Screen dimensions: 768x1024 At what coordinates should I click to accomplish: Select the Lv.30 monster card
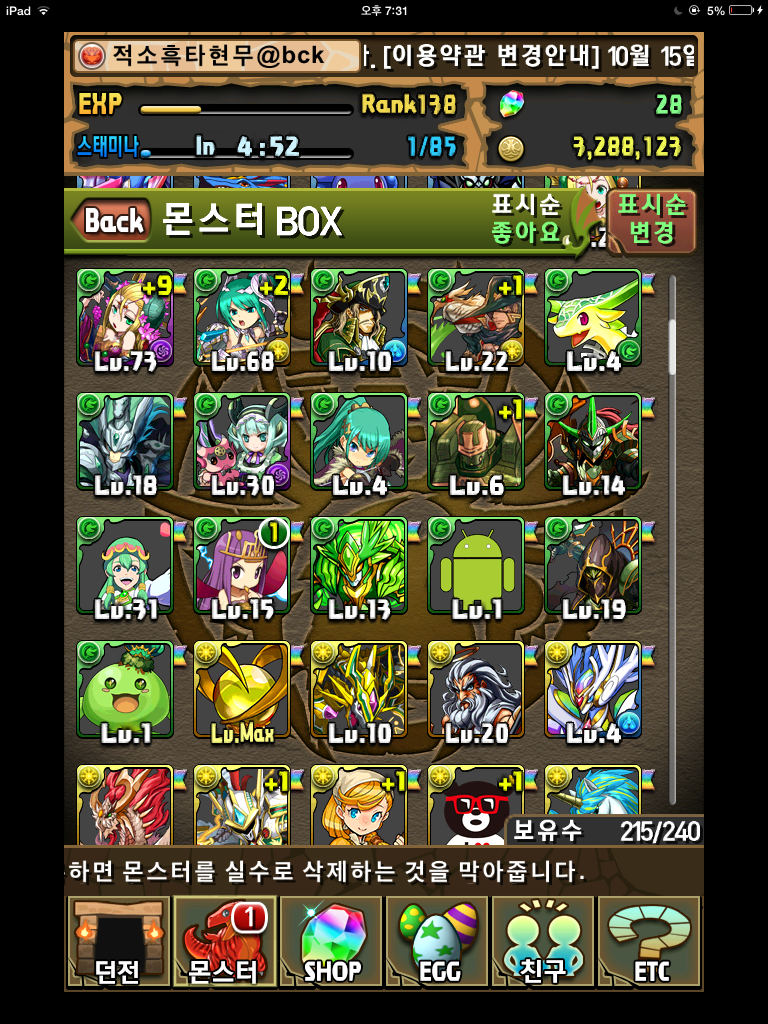(242, 442)
